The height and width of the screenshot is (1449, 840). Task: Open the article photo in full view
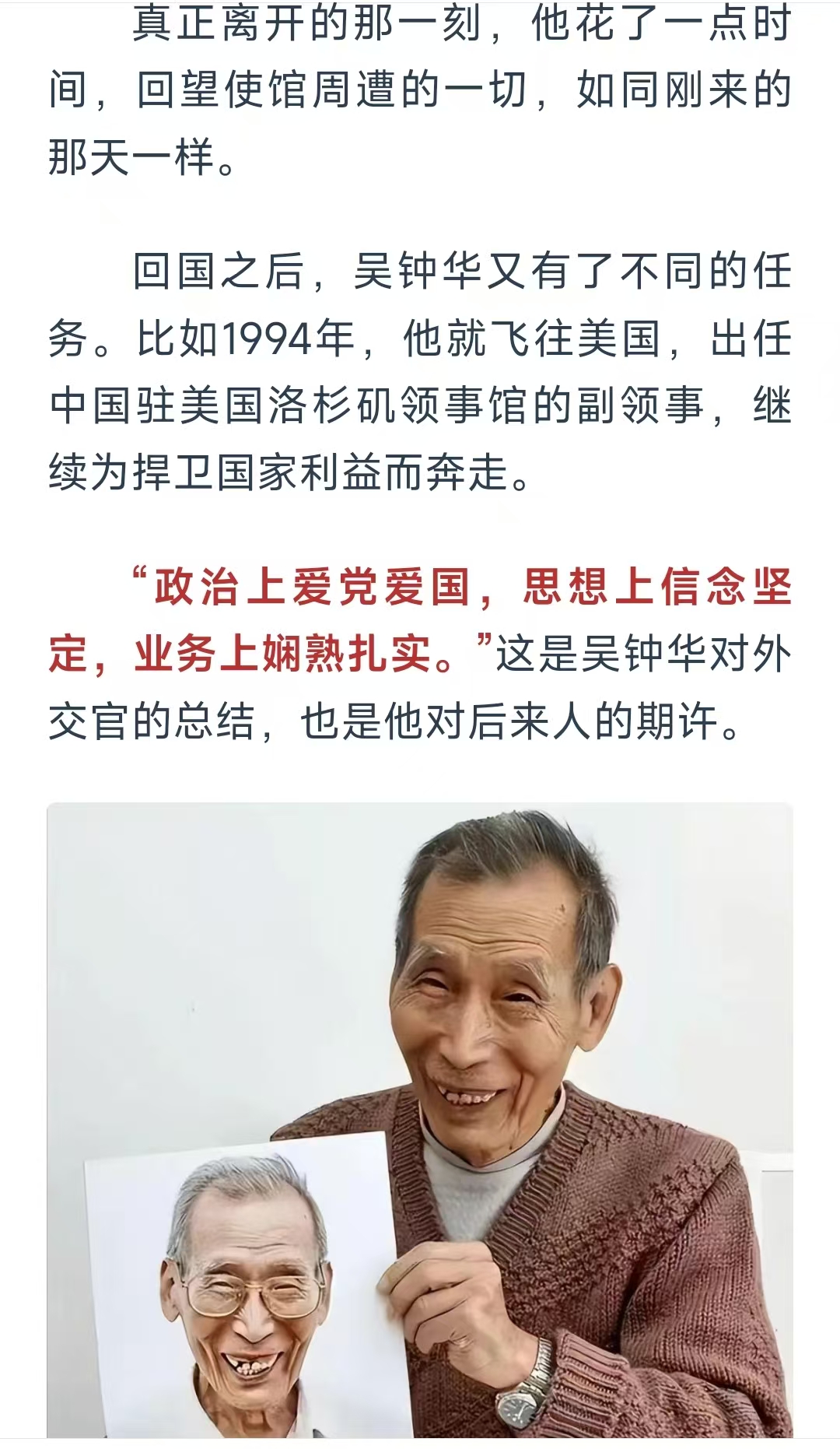[x=420, y=1121]
